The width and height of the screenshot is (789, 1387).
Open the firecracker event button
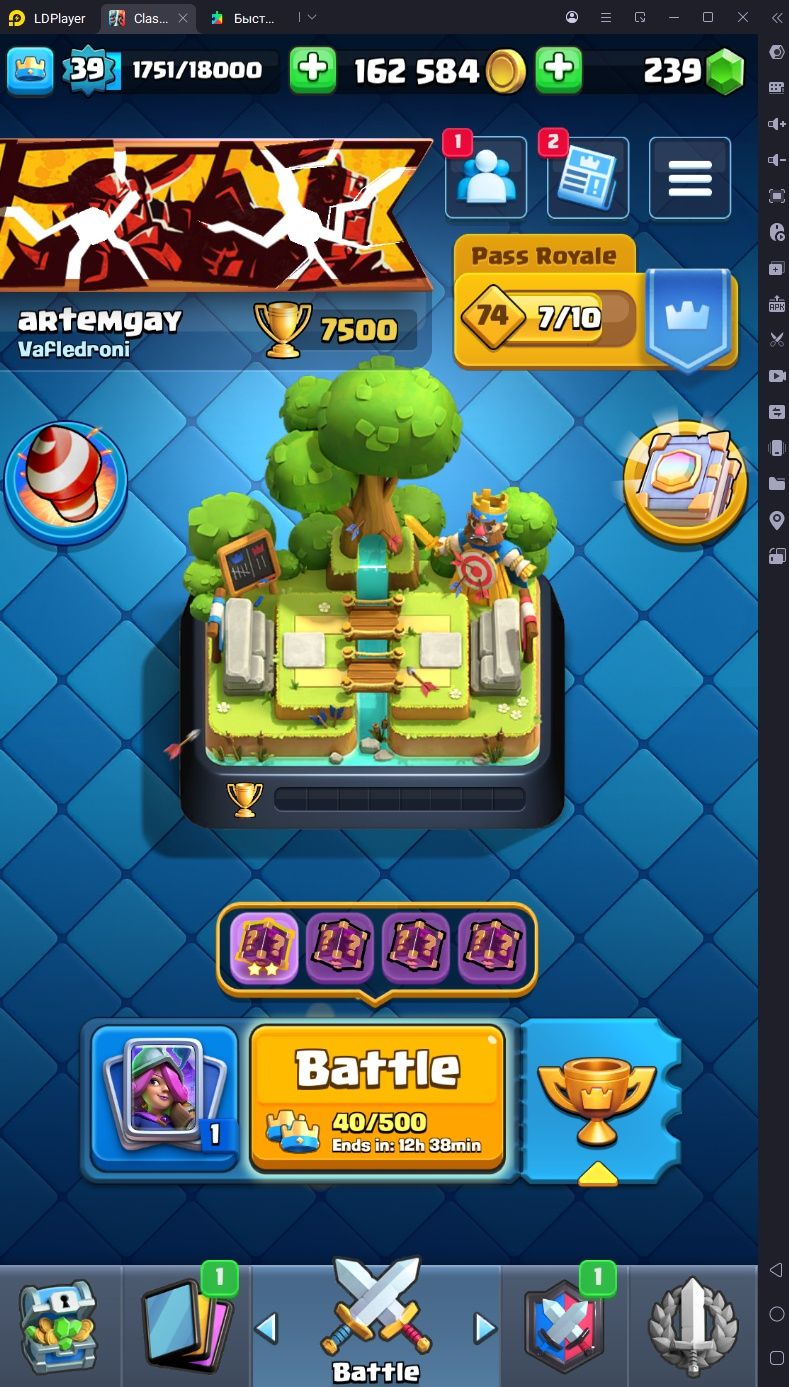point(66,483)
